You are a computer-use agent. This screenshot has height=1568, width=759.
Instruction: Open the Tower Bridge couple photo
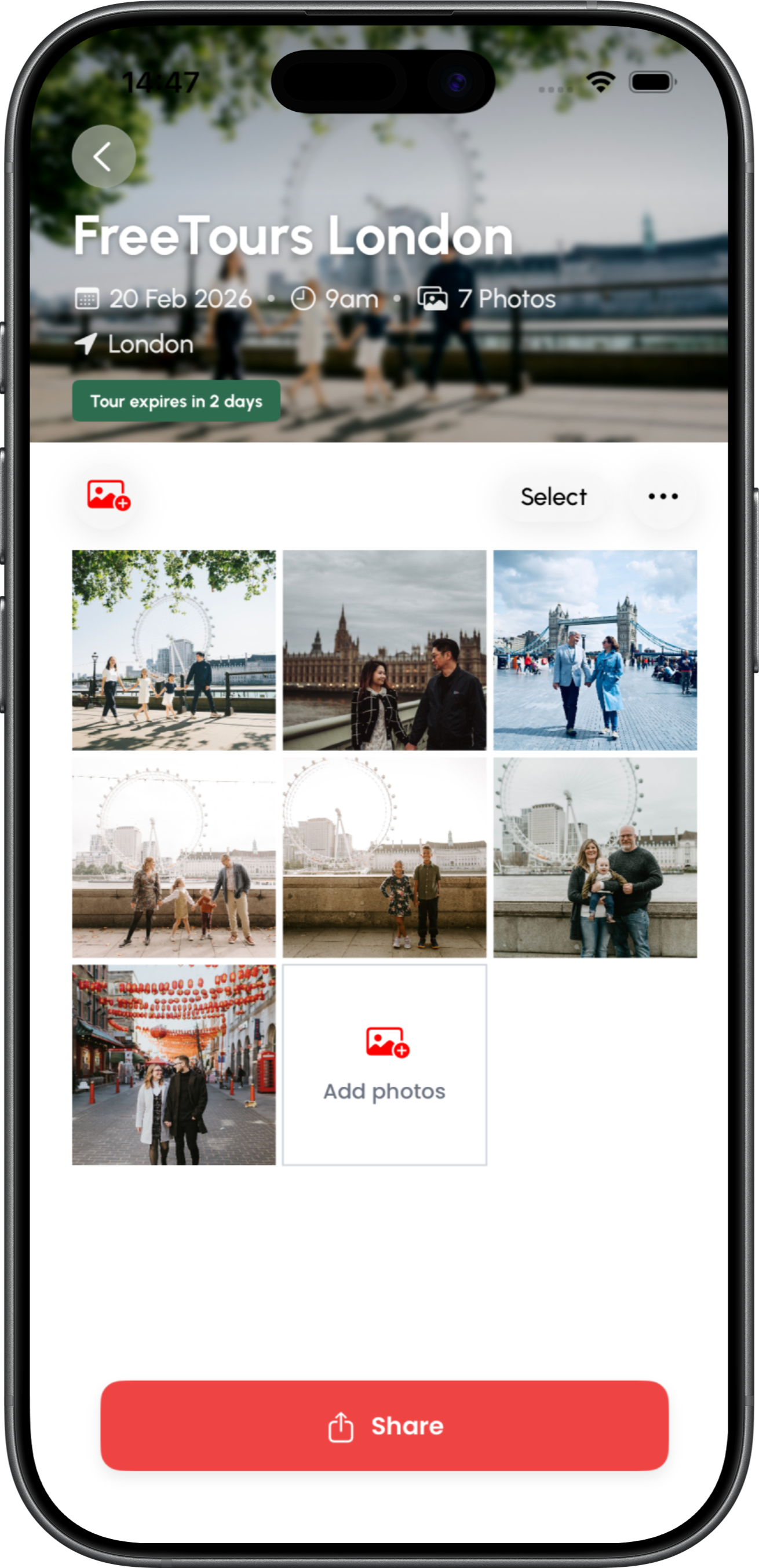coord(595,650)
